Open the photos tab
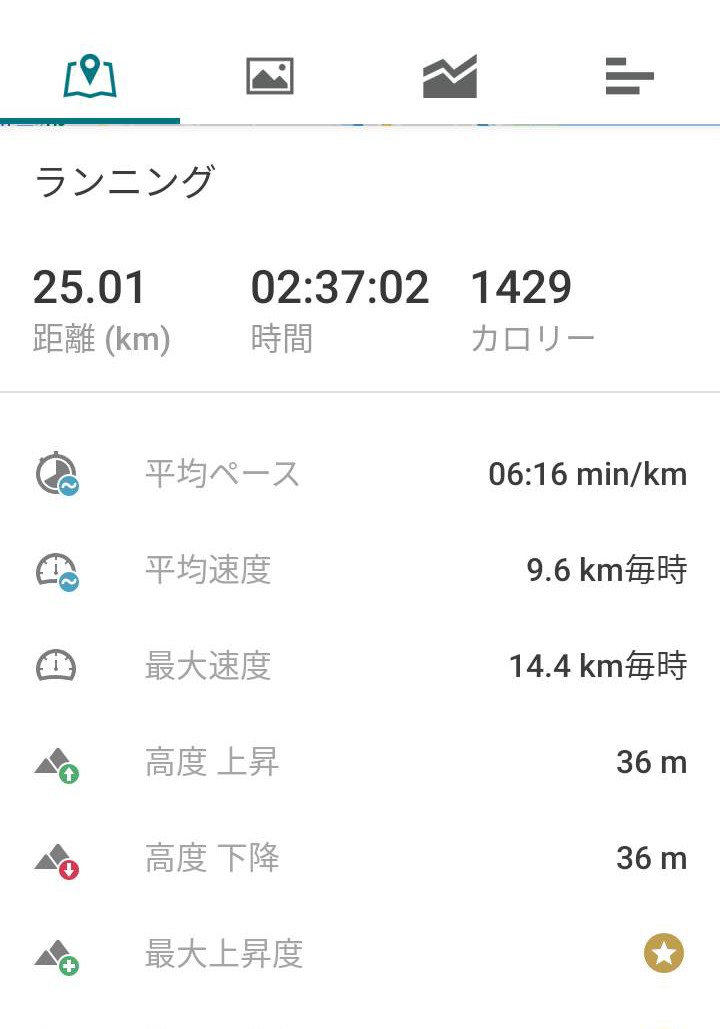Viewport: 720px width, 1029px height. 270,77
